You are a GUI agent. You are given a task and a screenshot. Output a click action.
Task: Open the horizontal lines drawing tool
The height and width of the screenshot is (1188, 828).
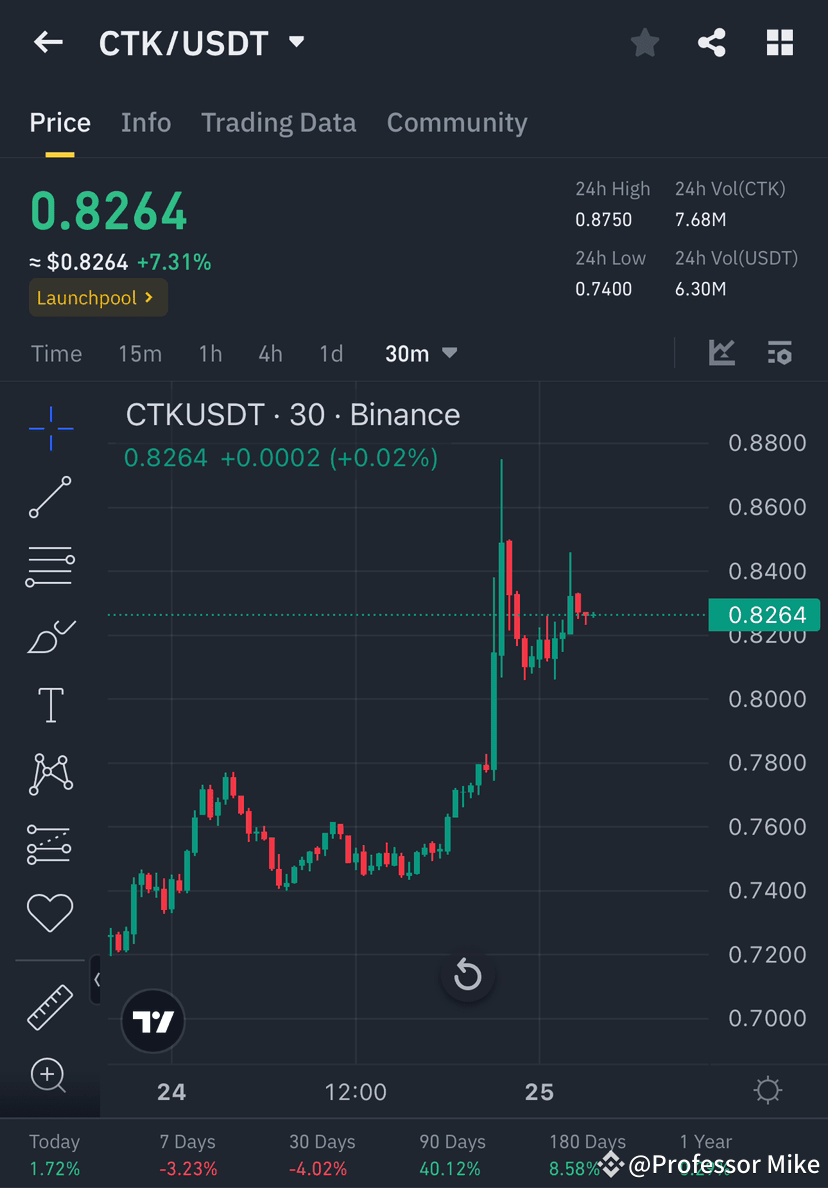point(50,565)
